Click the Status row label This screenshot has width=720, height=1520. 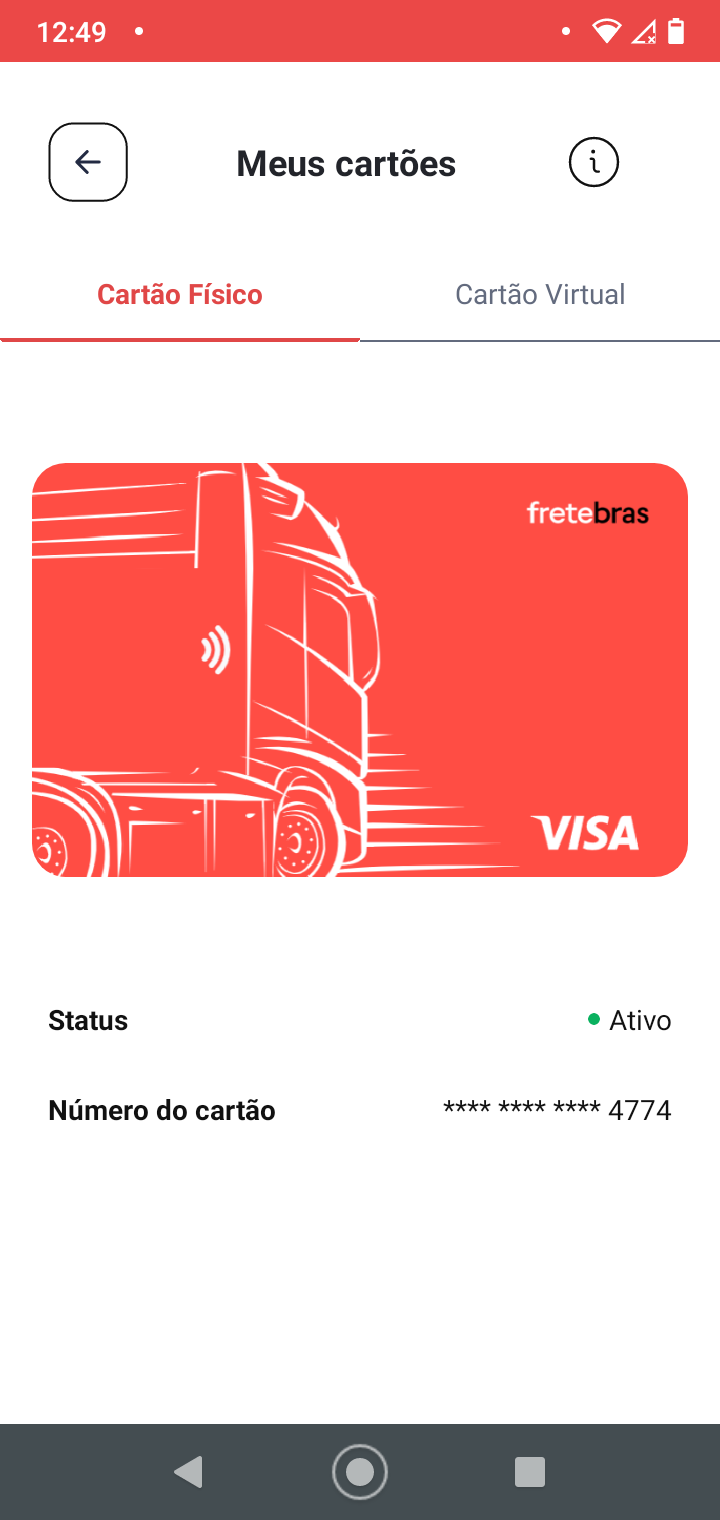tap(88, 1020)
